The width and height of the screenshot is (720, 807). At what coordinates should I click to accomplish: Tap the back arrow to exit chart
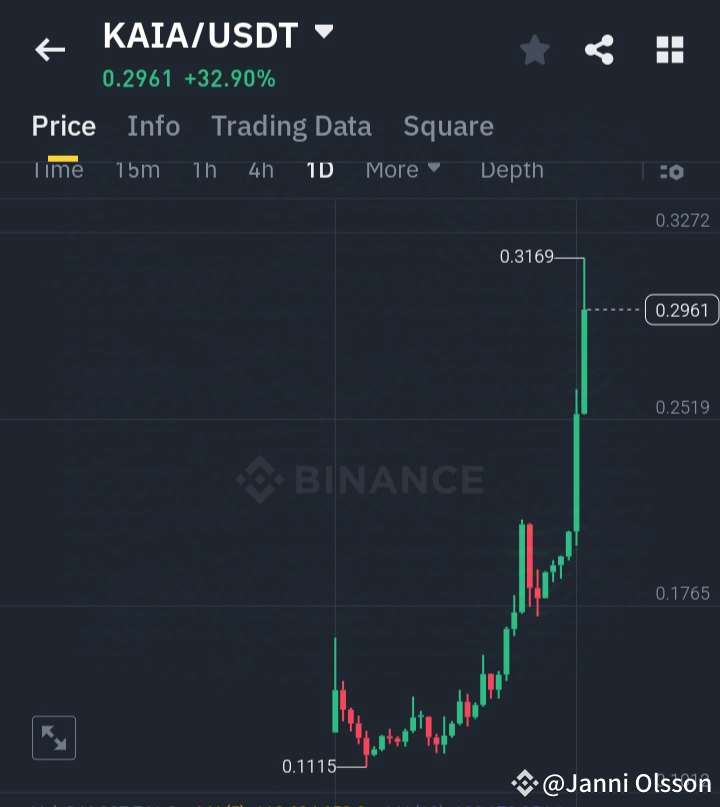[50, 49]
